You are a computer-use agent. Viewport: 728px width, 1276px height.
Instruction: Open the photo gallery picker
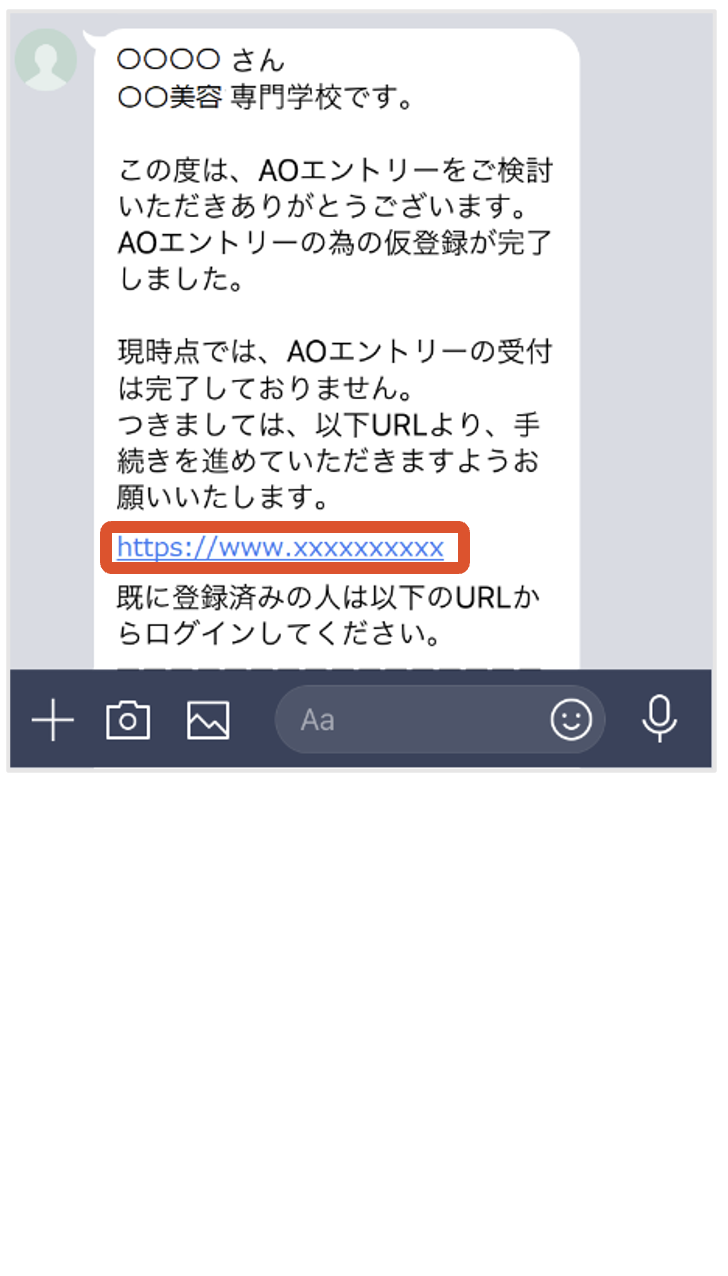click(208, 720)
